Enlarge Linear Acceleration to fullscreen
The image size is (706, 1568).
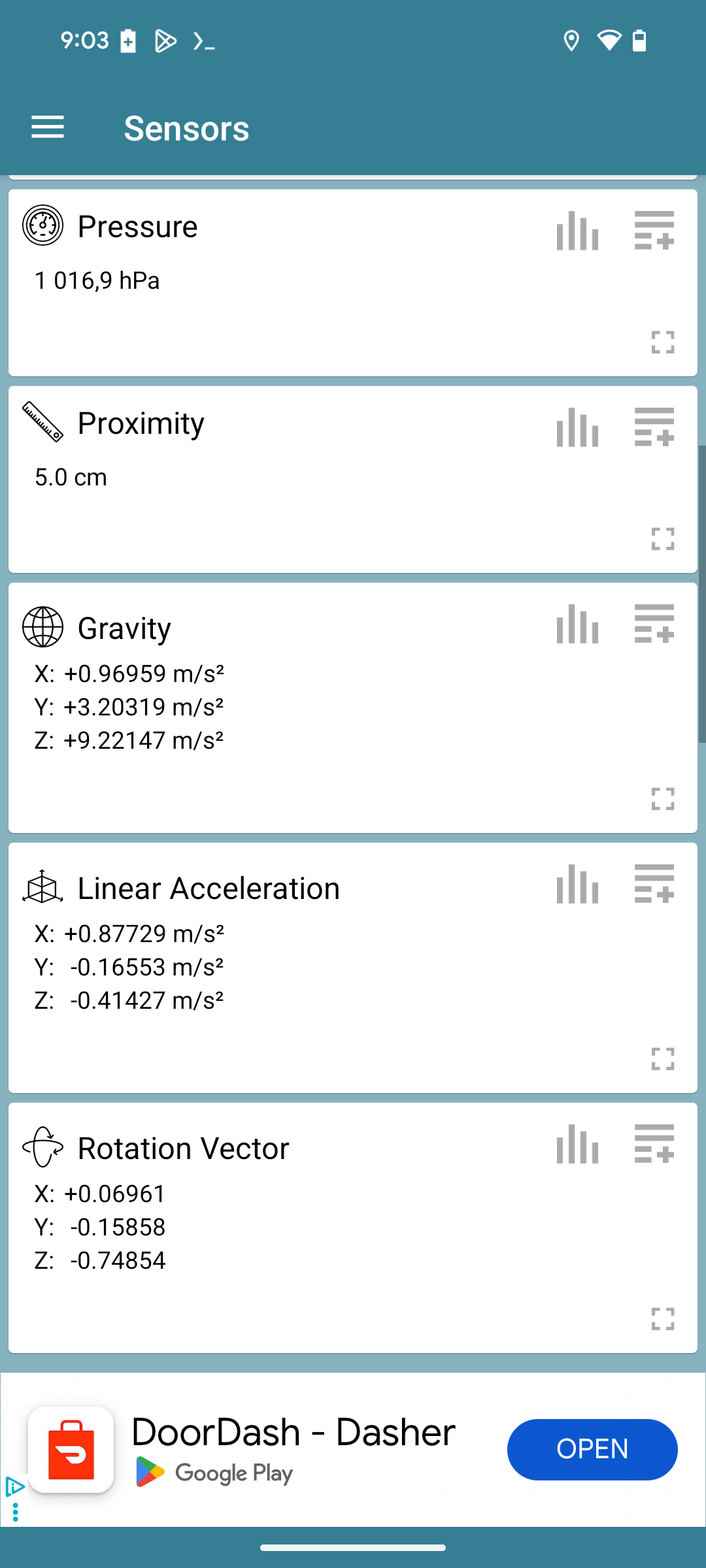pyautogui.click(x=663, y=1058)
